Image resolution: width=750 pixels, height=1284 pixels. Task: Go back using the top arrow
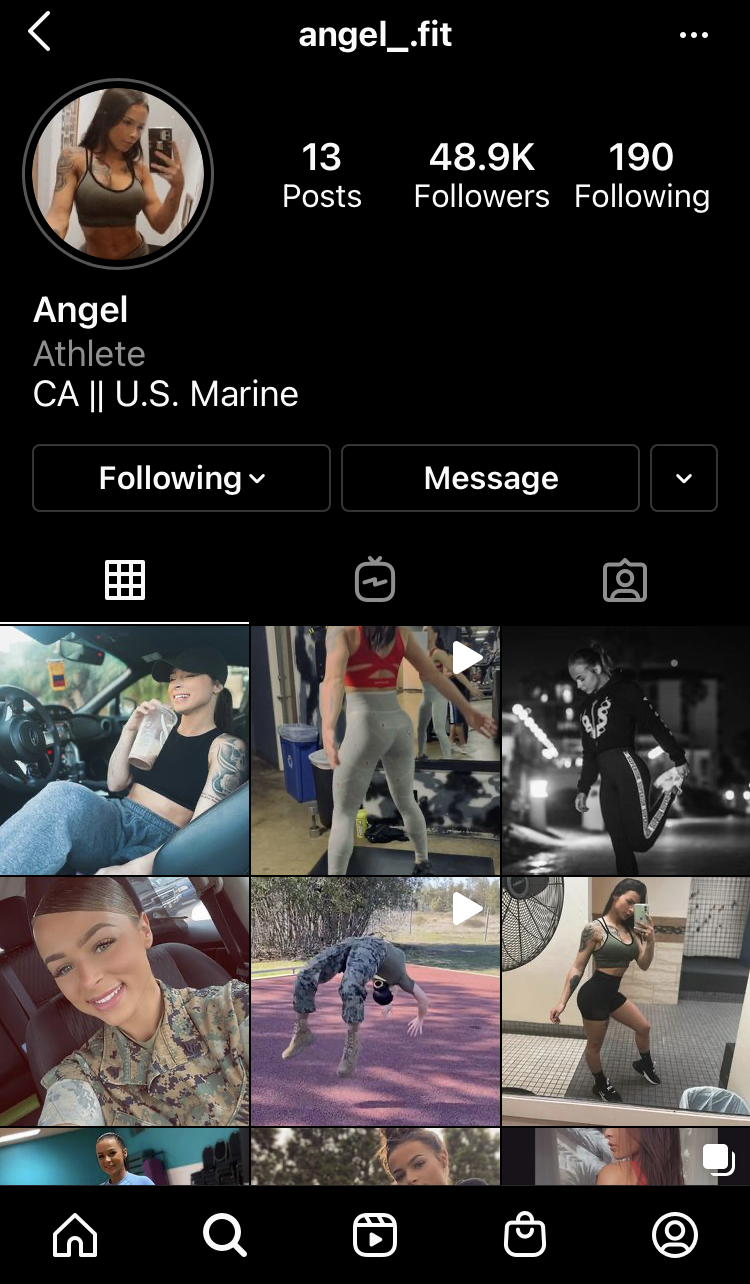(x=39, y=33)
